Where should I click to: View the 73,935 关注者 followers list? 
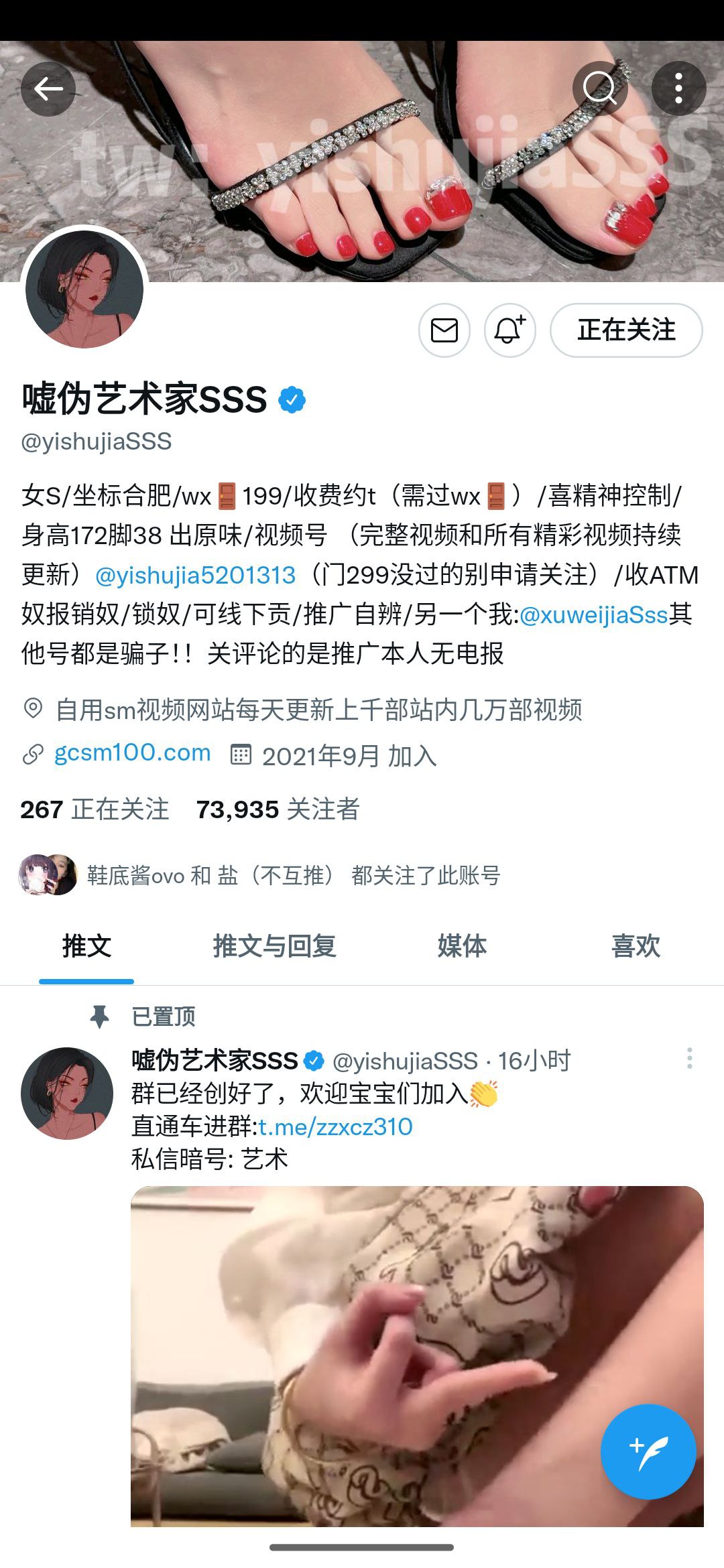278,809
